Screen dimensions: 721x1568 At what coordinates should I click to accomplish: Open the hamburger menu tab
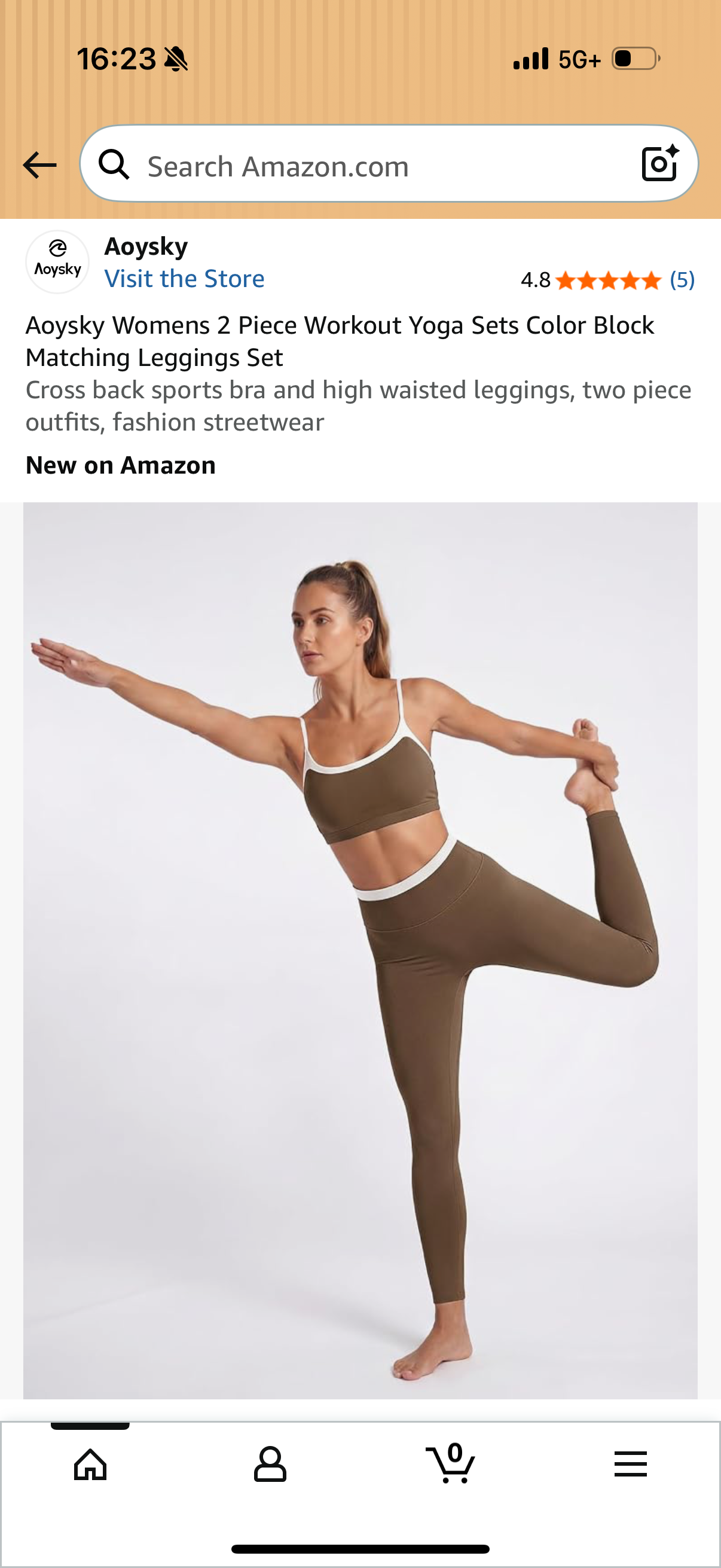point(630,1464)
